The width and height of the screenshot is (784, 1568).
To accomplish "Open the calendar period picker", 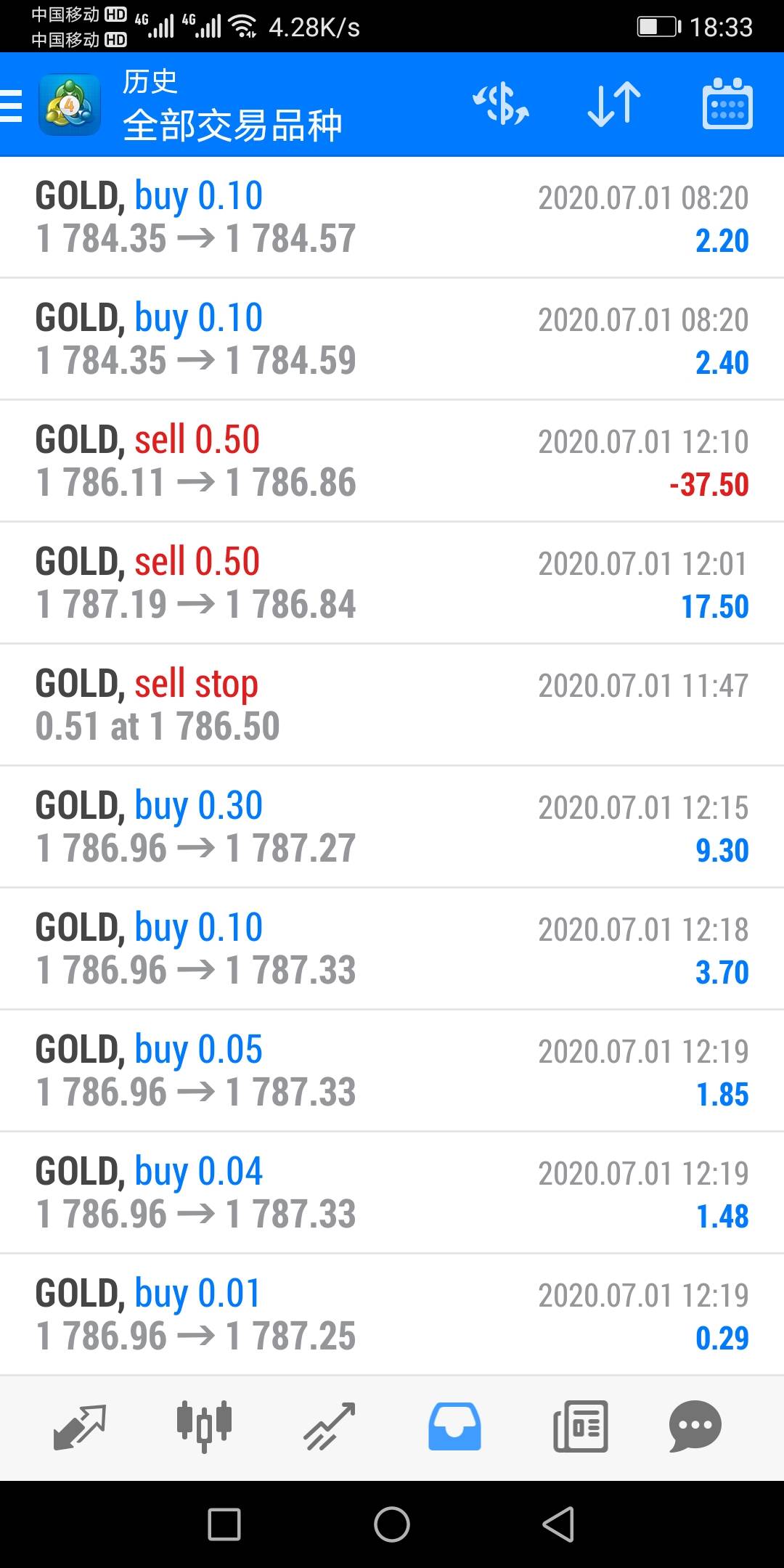I will 727,105.
